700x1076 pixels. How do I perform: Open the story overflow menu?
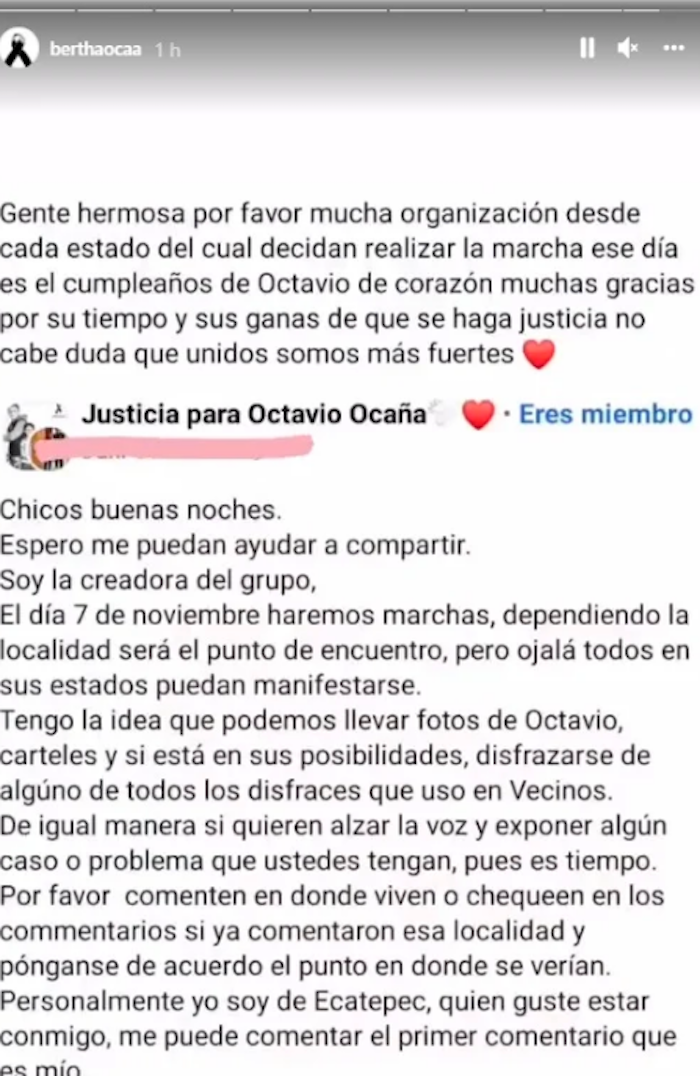tap(673, 48)
